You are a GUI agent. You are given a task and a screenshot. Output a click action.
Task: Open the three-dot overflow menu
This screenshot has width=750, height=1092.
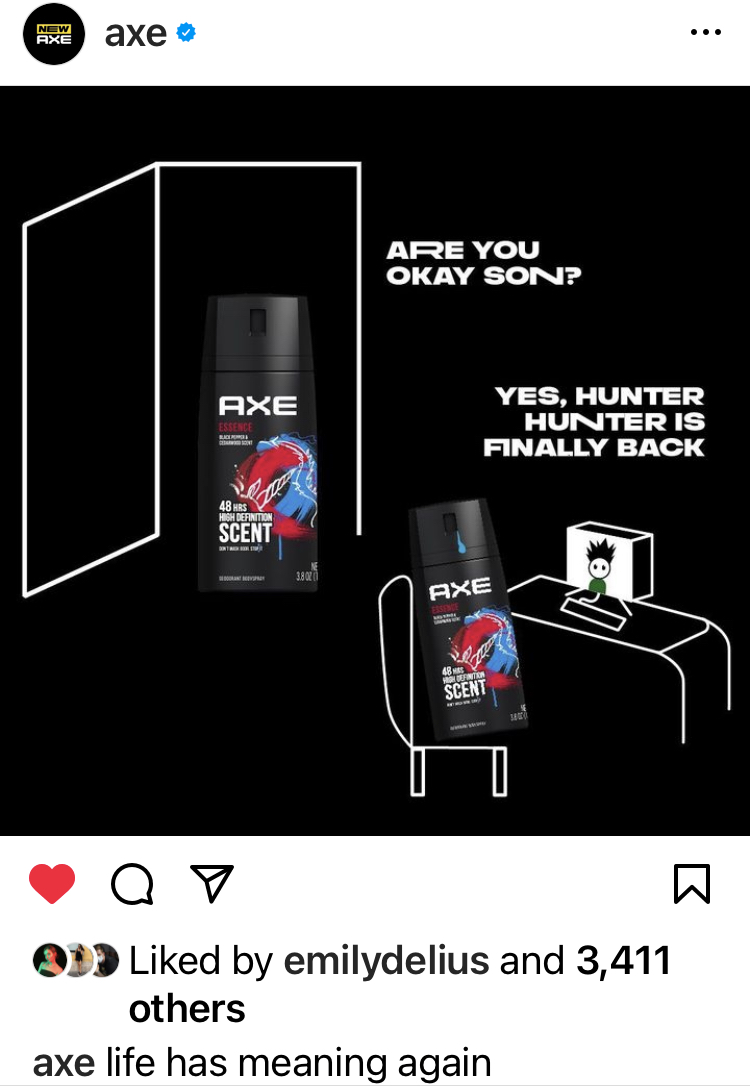(x=705, y=33)
